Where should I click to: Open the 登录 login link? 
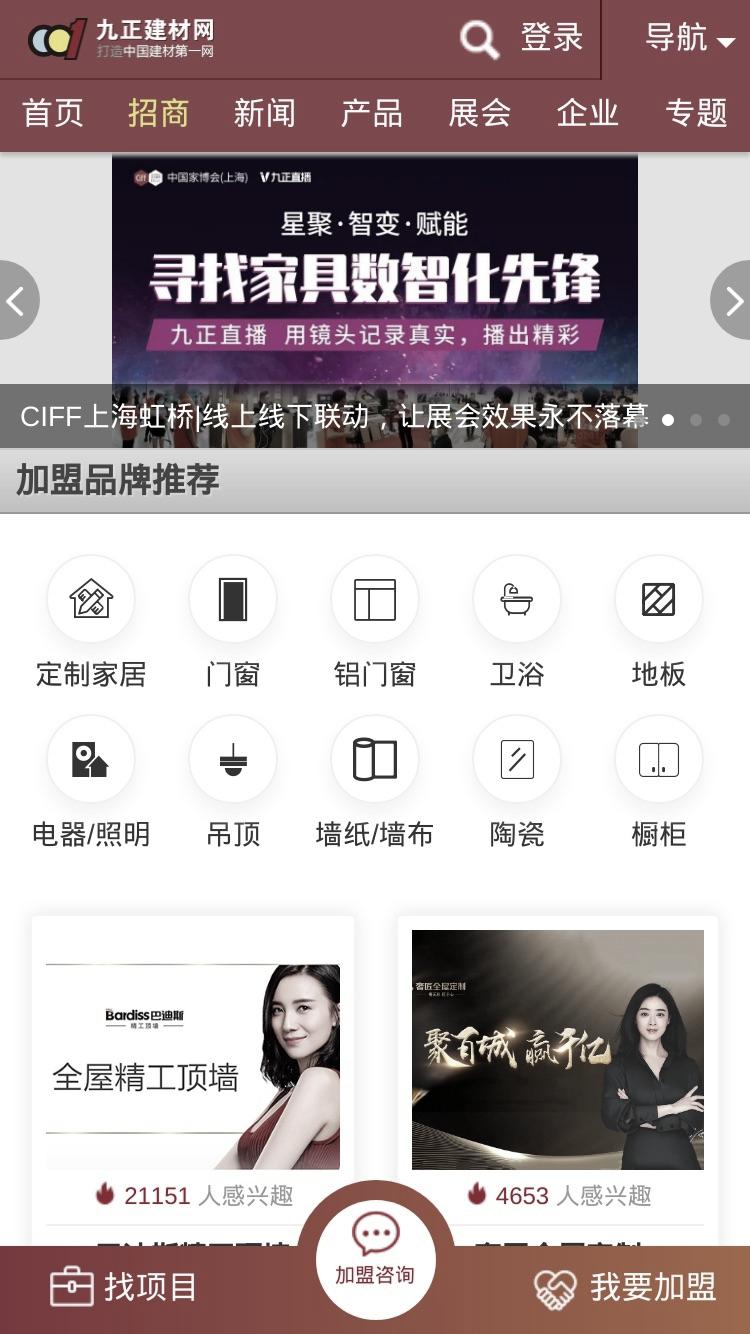pyautogui.click(x=551, y=38)
